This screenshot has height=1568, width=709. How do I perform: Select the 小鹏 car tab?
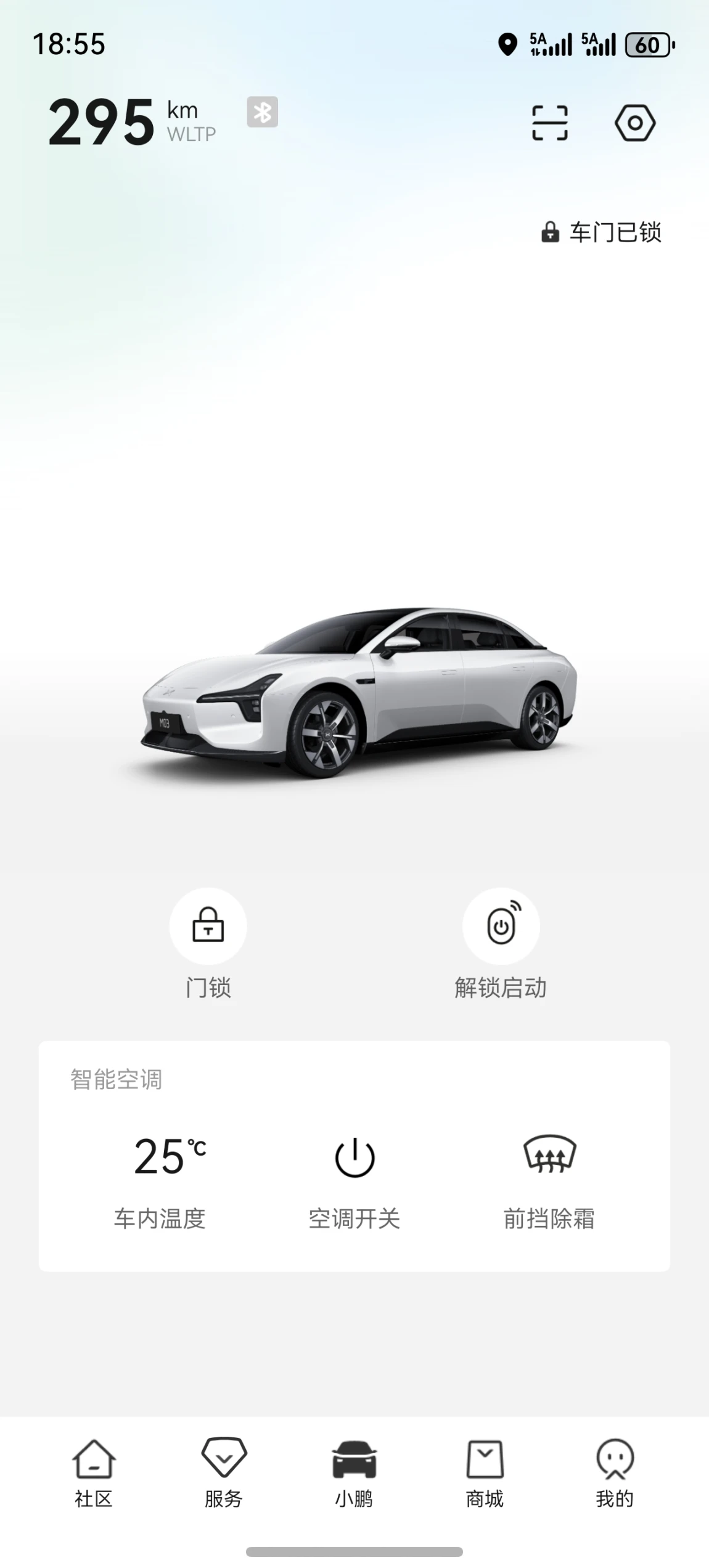pyautogui.click(x=354, y=1471)
